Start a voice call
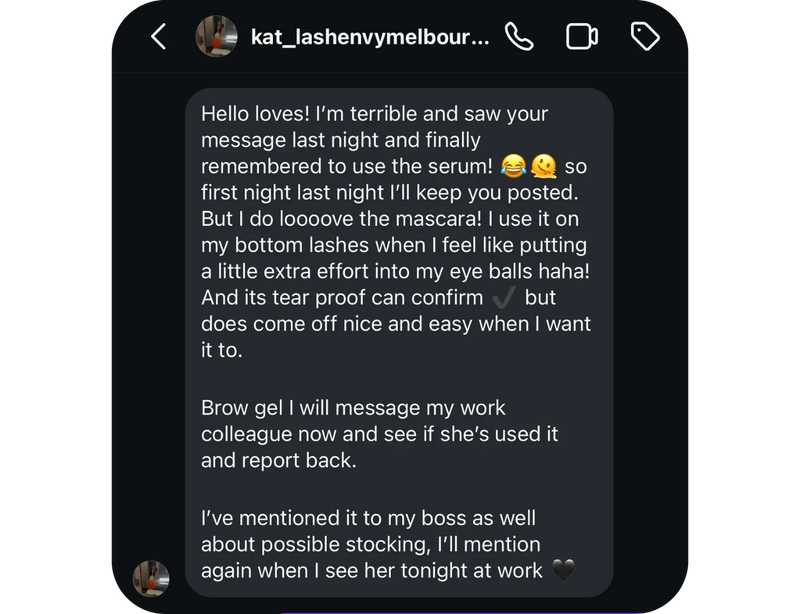The image size is (800, 614). click(519, 37)
